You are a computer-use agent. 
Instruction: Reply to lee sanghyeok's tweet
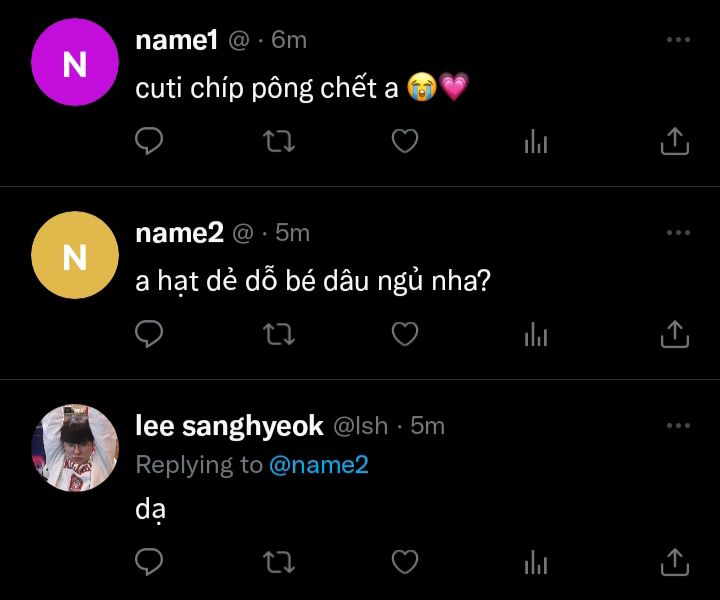[x=149, y=561]
